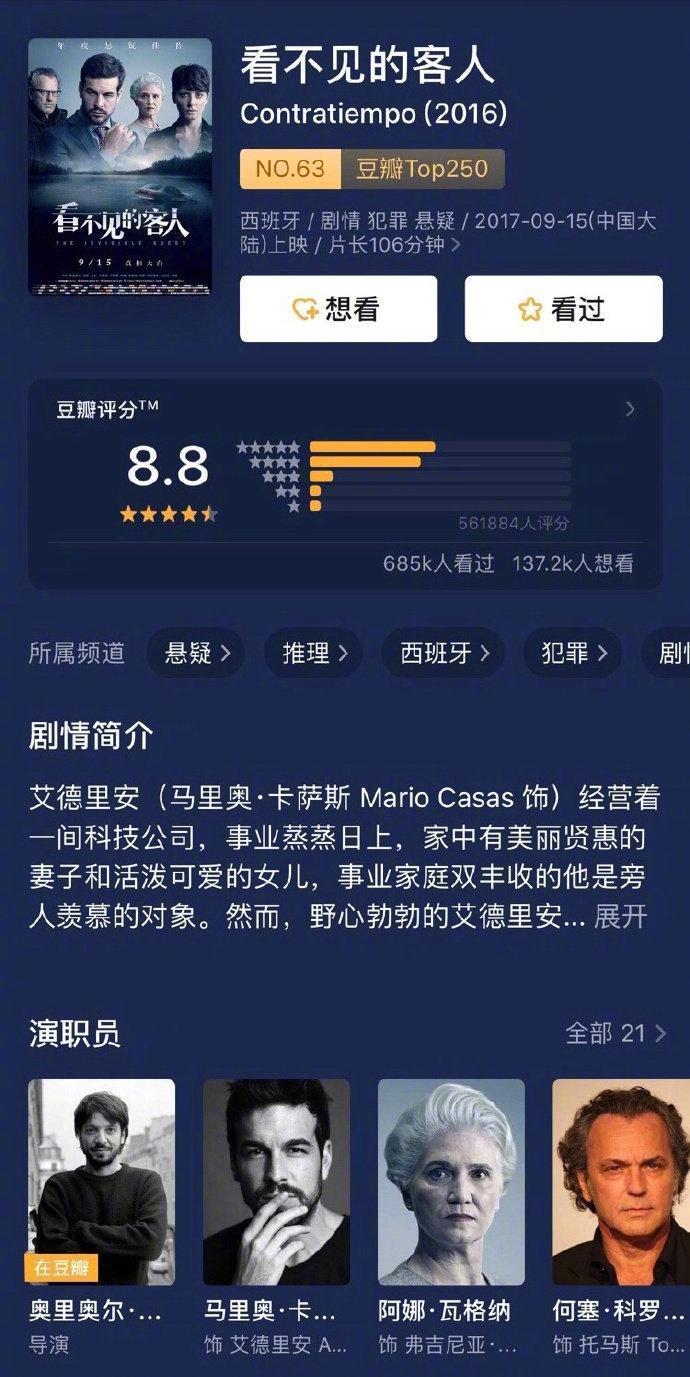Expand the plot summary with 展开
The height and width of the screenshot is (1377, 690).
pos(620,916)
